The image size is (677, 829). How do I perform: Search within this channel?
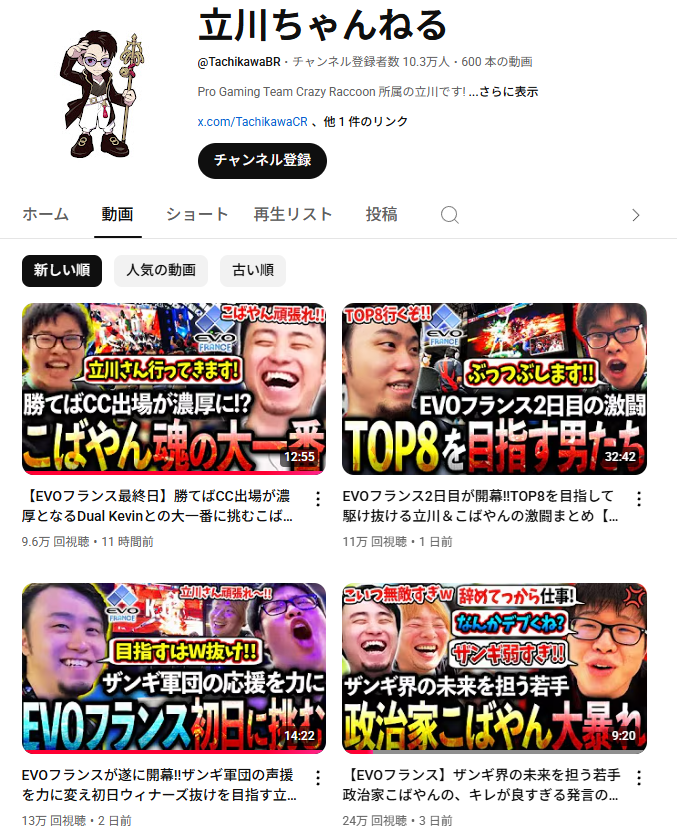pos(450,215)
